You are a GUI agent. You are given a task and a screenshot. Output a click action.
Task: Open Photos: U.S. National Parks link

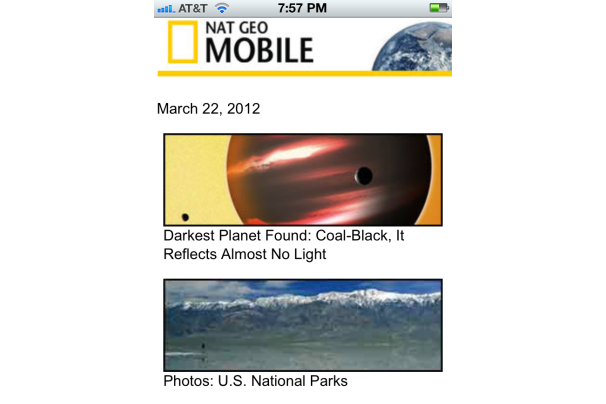coord(255,382)
